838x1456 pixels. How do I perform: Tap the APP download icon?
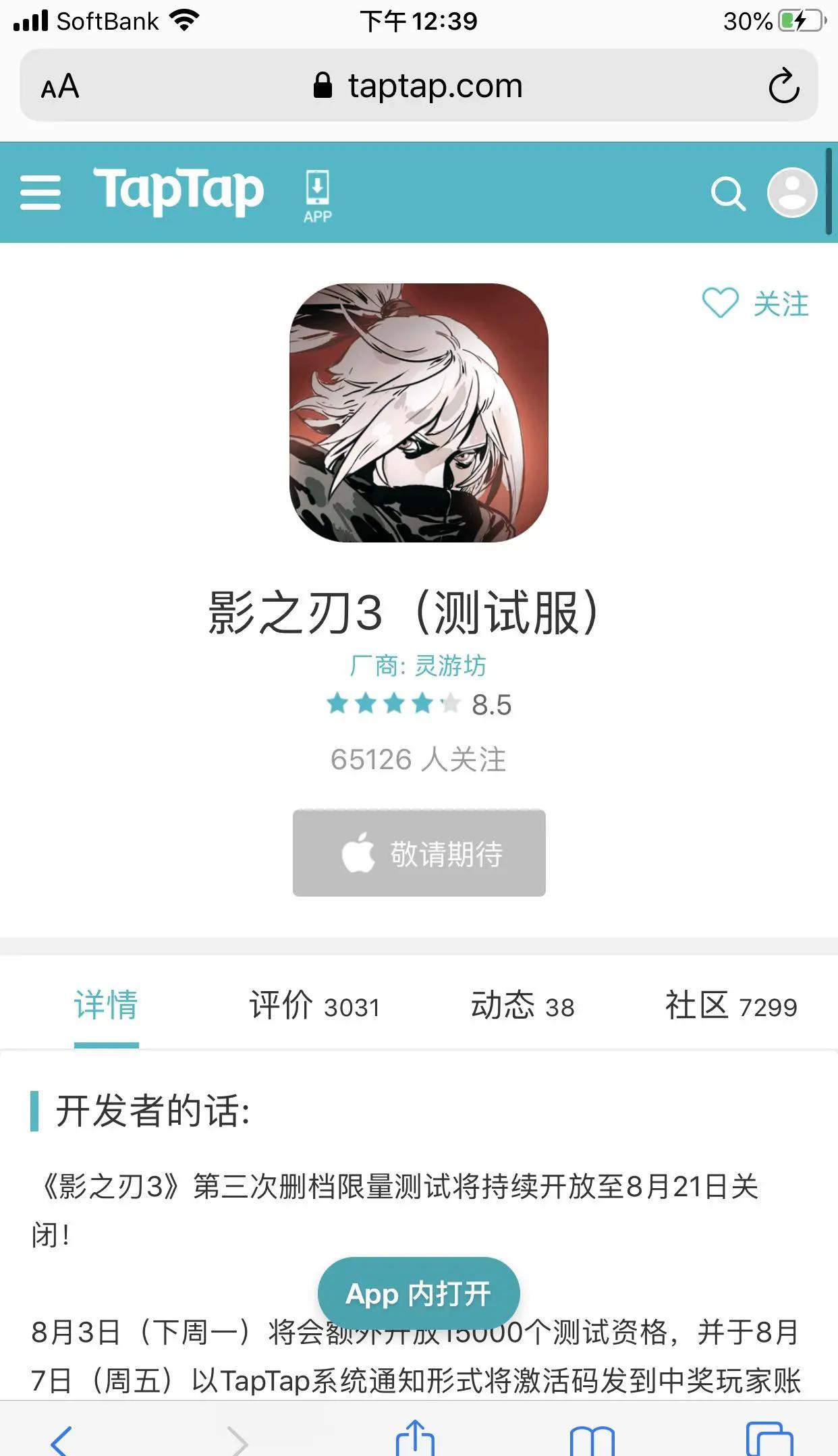(318, 195)
